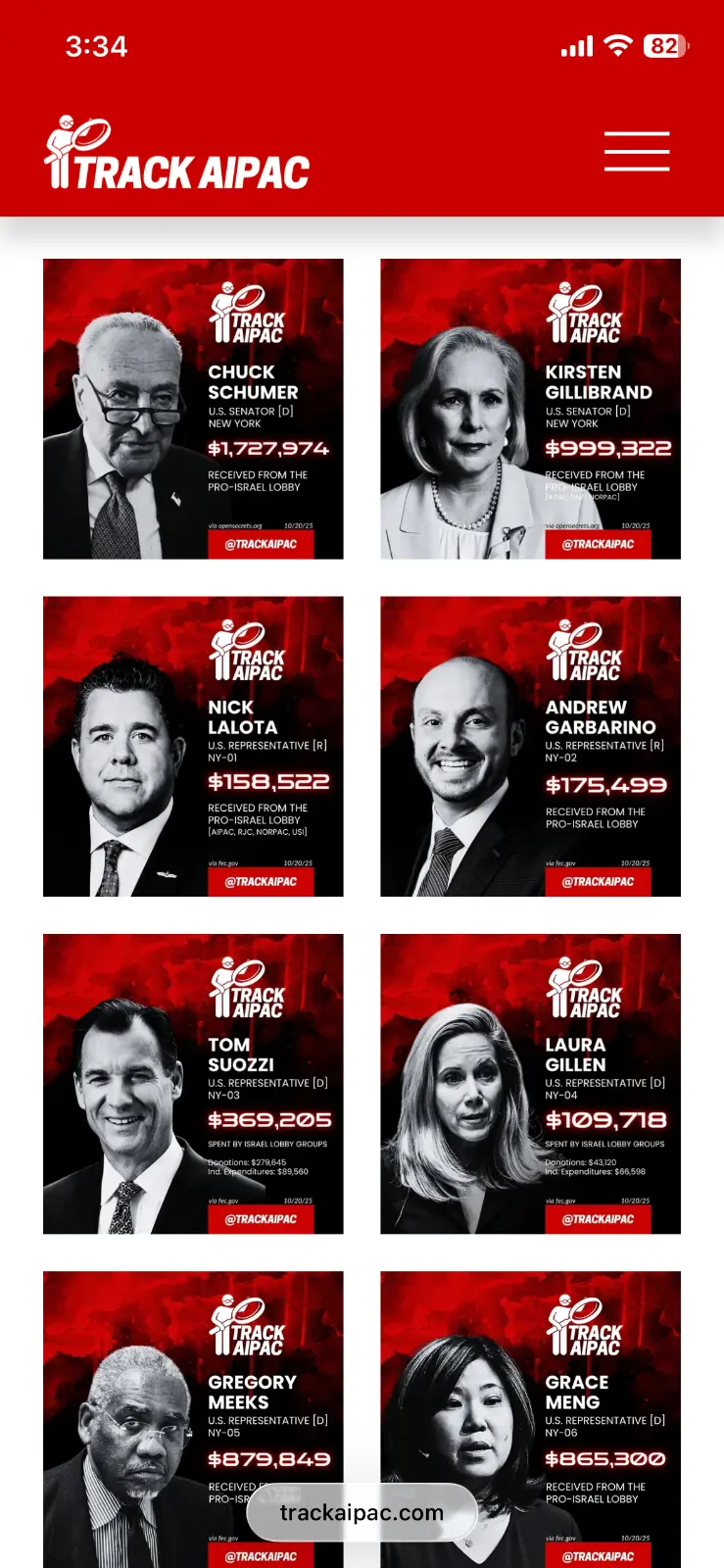Open the Chuck Schumer card
Screen dimensions: 724x1568
pyautogui.click(x=193, y=409)
